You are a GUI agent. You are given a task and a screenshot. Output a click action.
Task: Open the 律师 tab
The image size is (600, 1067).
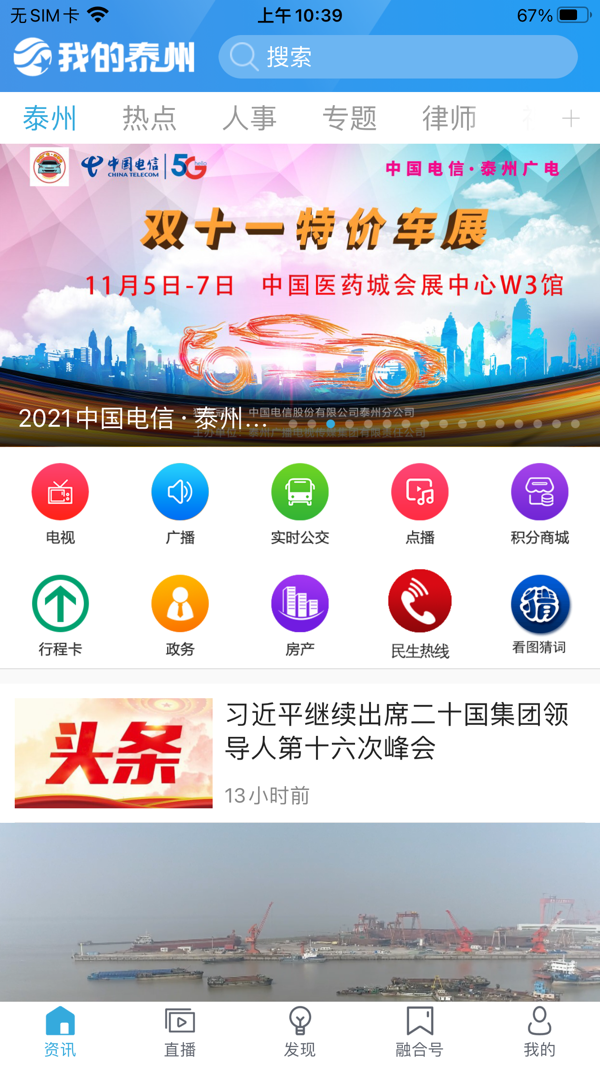(x=449, y=118)
